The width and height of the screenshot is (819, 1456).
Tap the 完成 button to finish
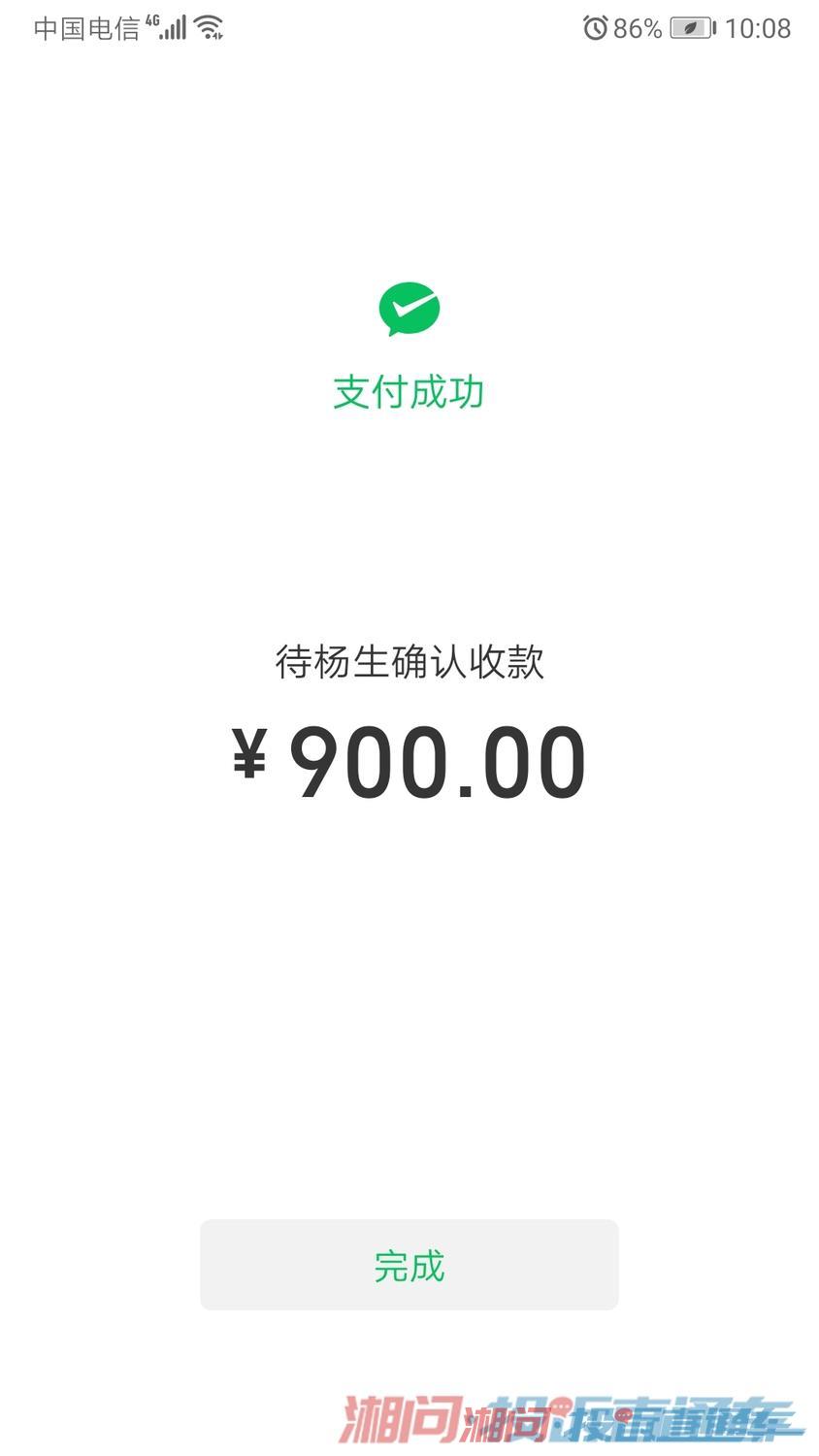[409, 1265]
